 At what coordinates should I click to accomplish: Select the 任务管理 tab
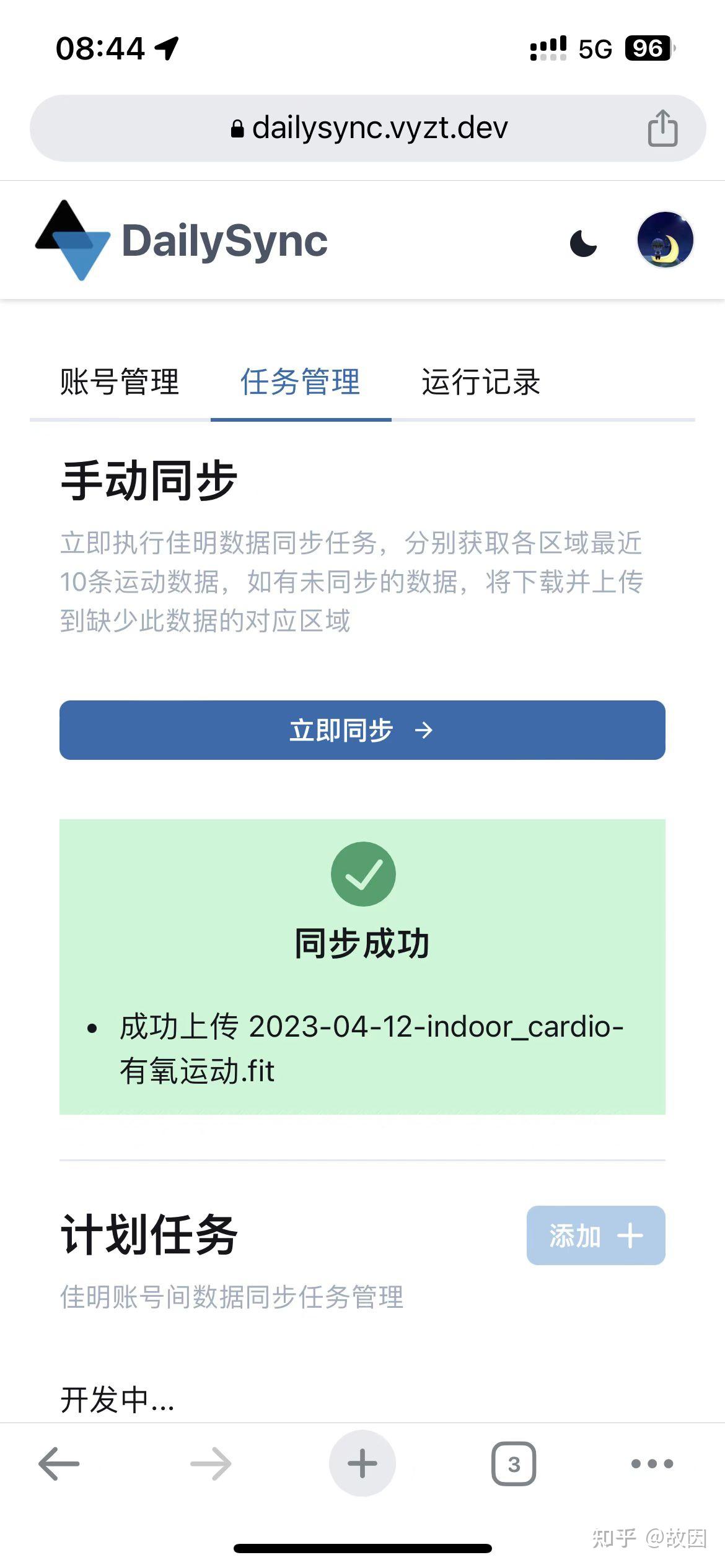pyautogui.click(x=300, y=383)
